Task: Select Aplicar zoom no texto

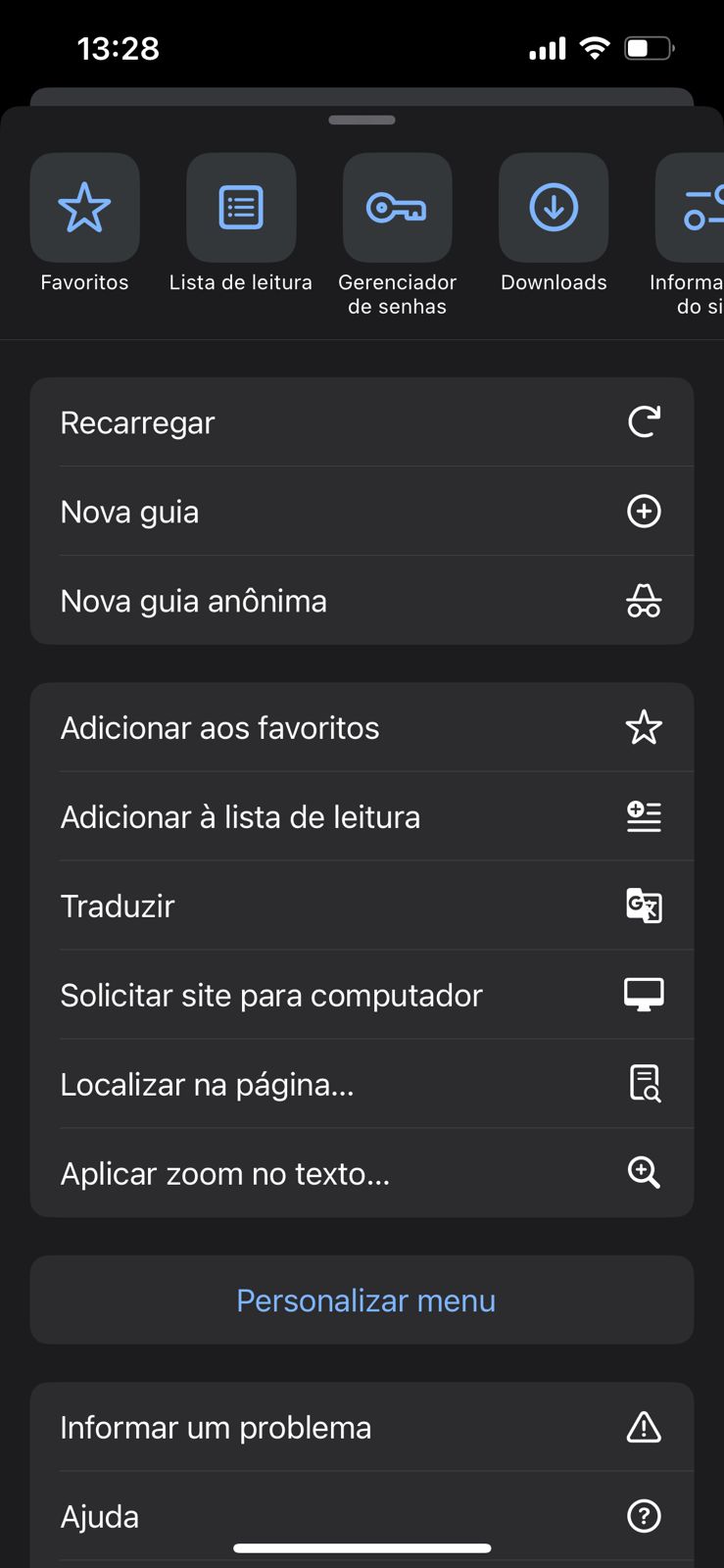Action: coord(362,1174)
